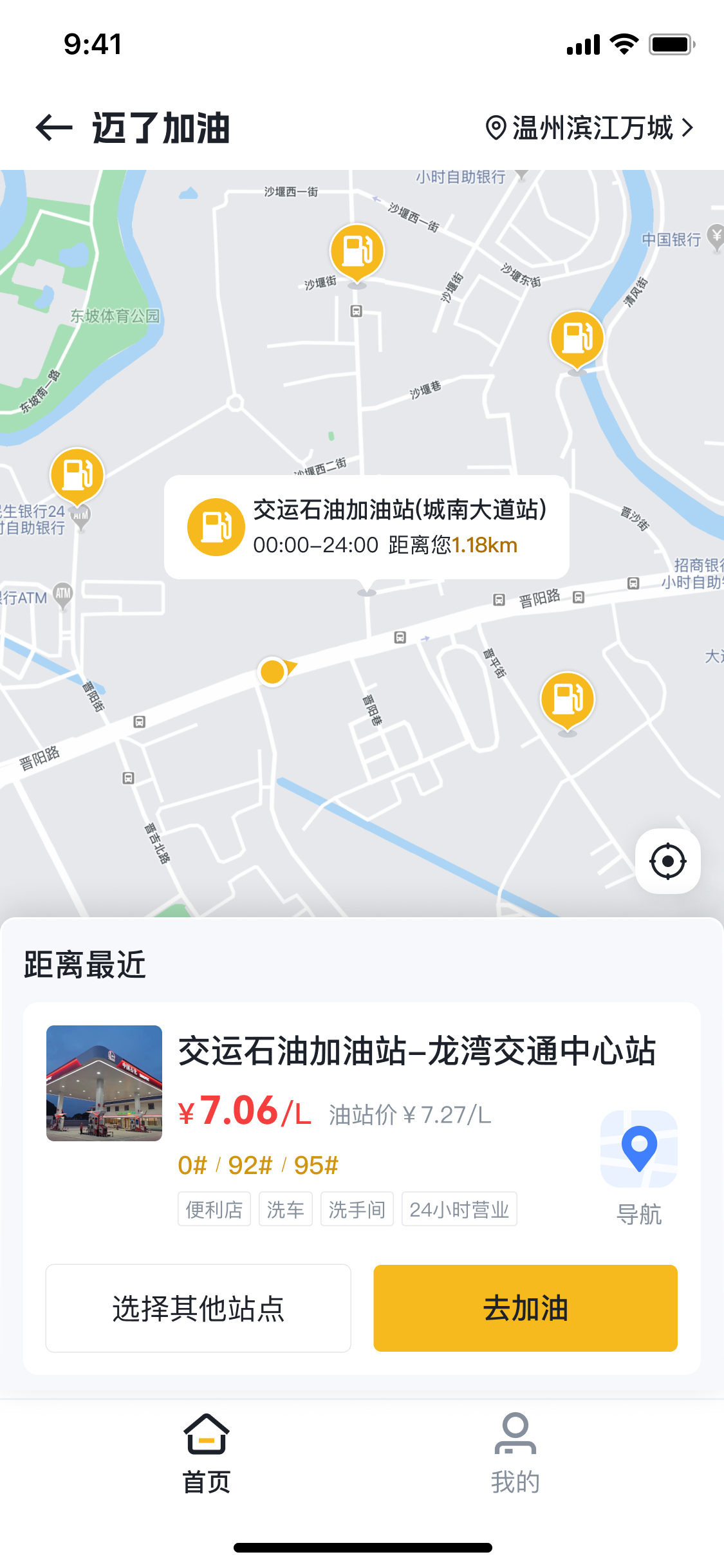This screenshot has height=1568, width=724.
Task: Start navigation with the 导航 button
Action: pos(638,1166)
